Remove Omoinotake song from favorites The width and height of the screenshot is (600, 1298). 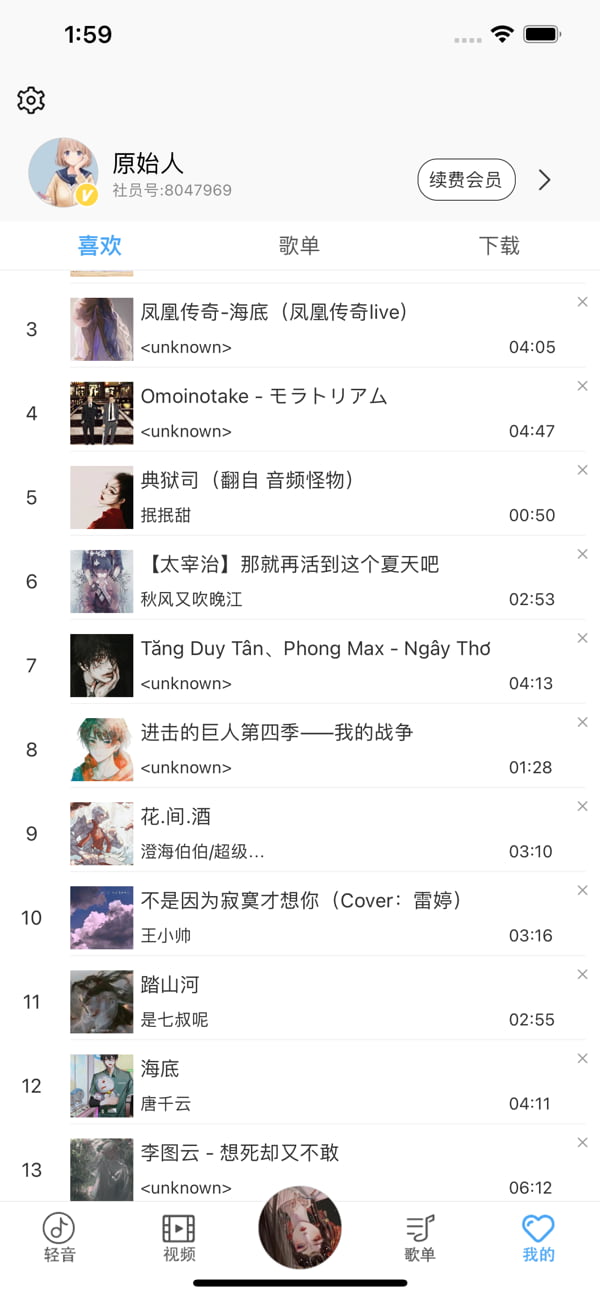(582, 386)
